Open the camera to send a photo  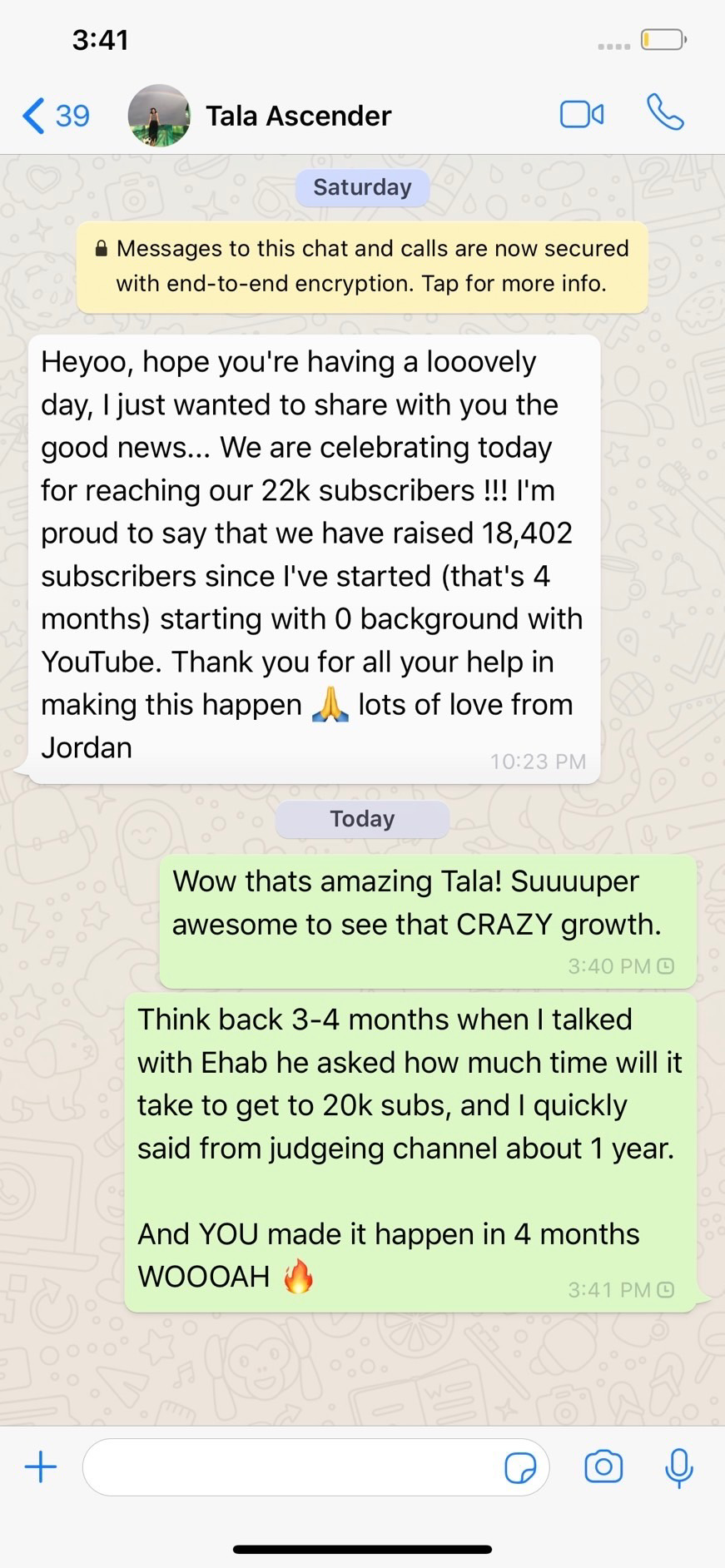pyautogui.click(x=603, y=1466)
